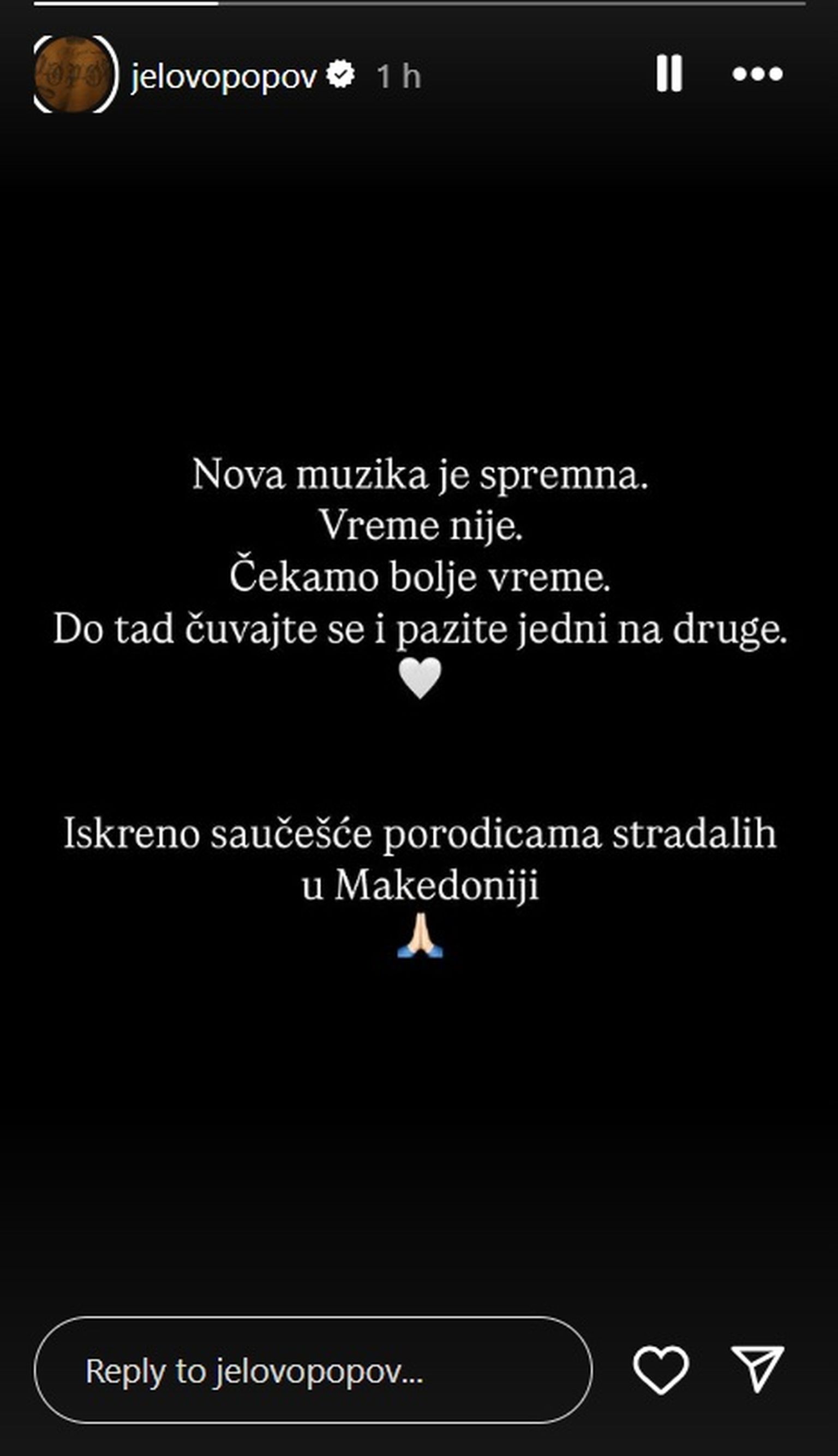838x1456 pixels.
Task: Like this story with the heart
Action: pos(661,1370)
